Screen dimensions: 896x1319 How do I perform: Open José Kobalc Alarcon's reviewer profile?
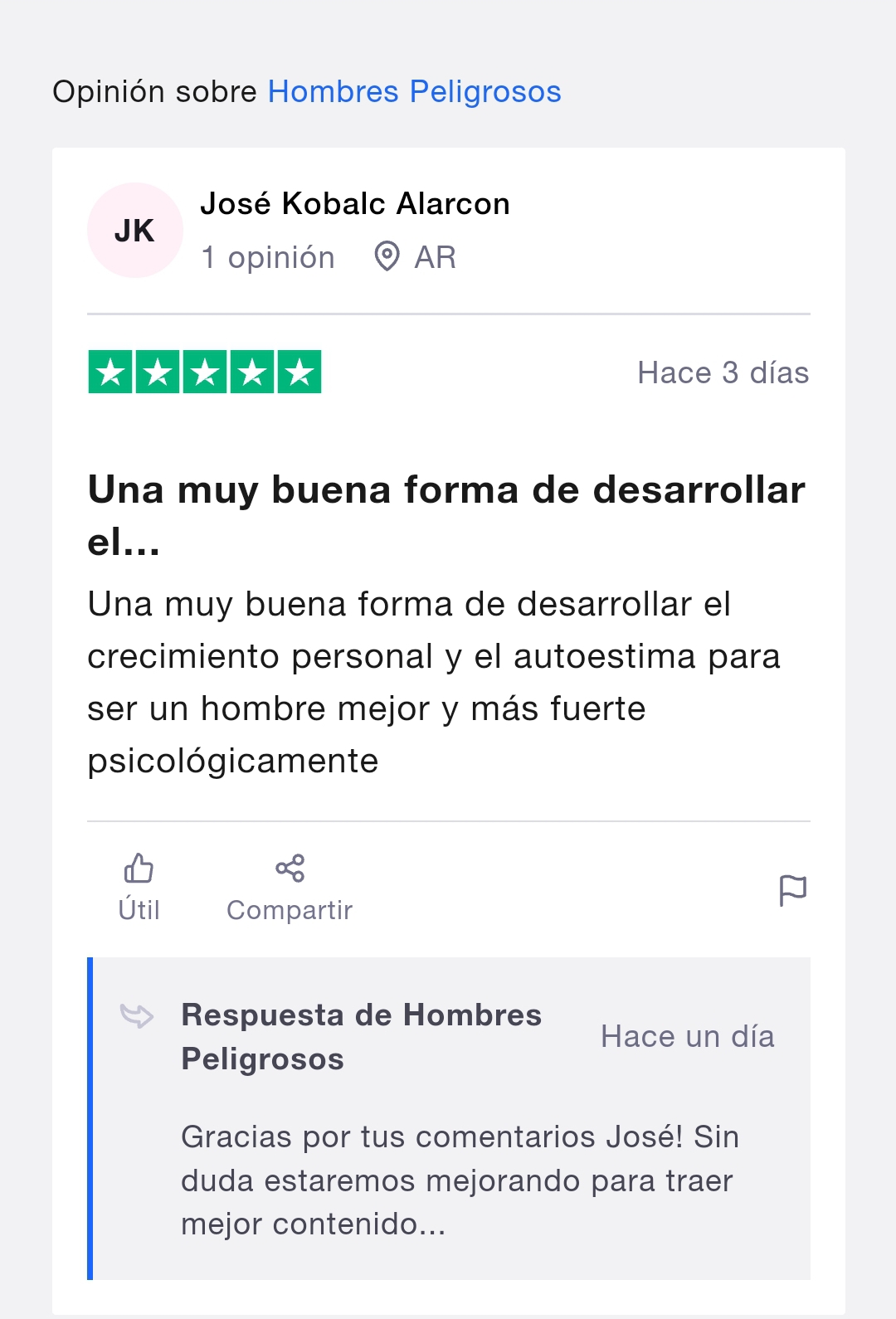(354, 204)
